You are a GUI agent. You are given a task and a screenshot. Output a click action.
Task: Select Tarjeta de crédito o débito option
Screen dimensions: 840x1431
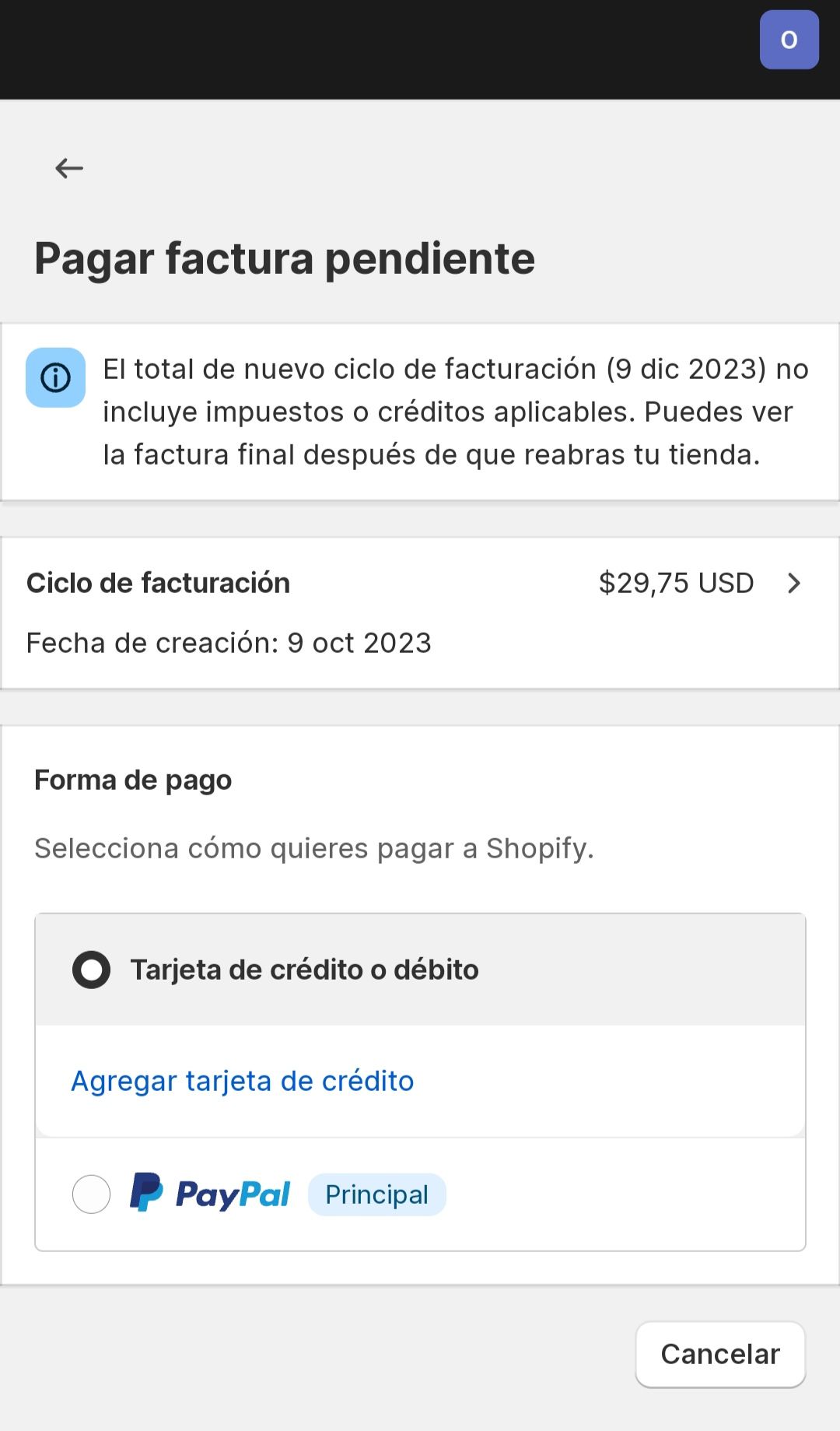coord(92,970)
